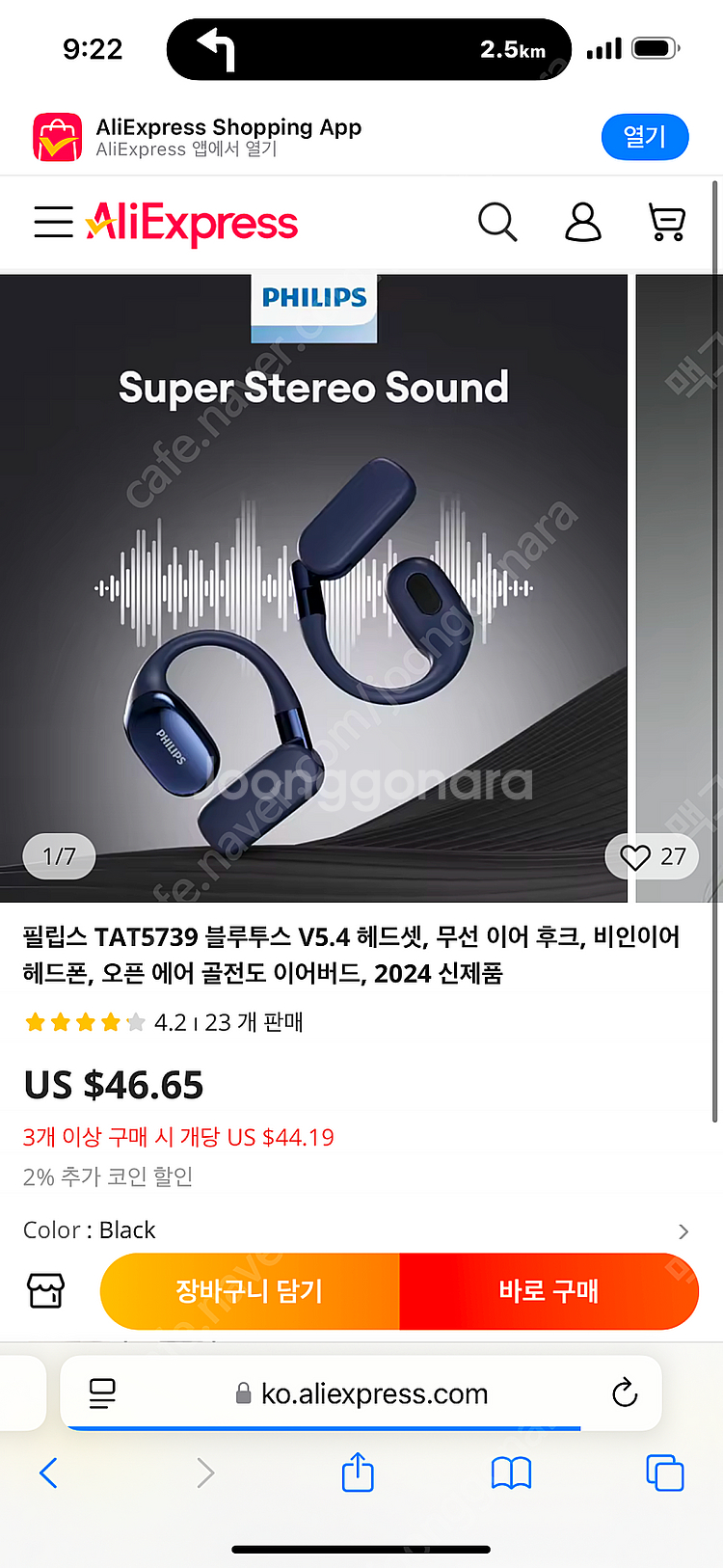This screenshot has height=1568, width=723.
Task: Go back in Safari
Action: tap(49, 1473)
